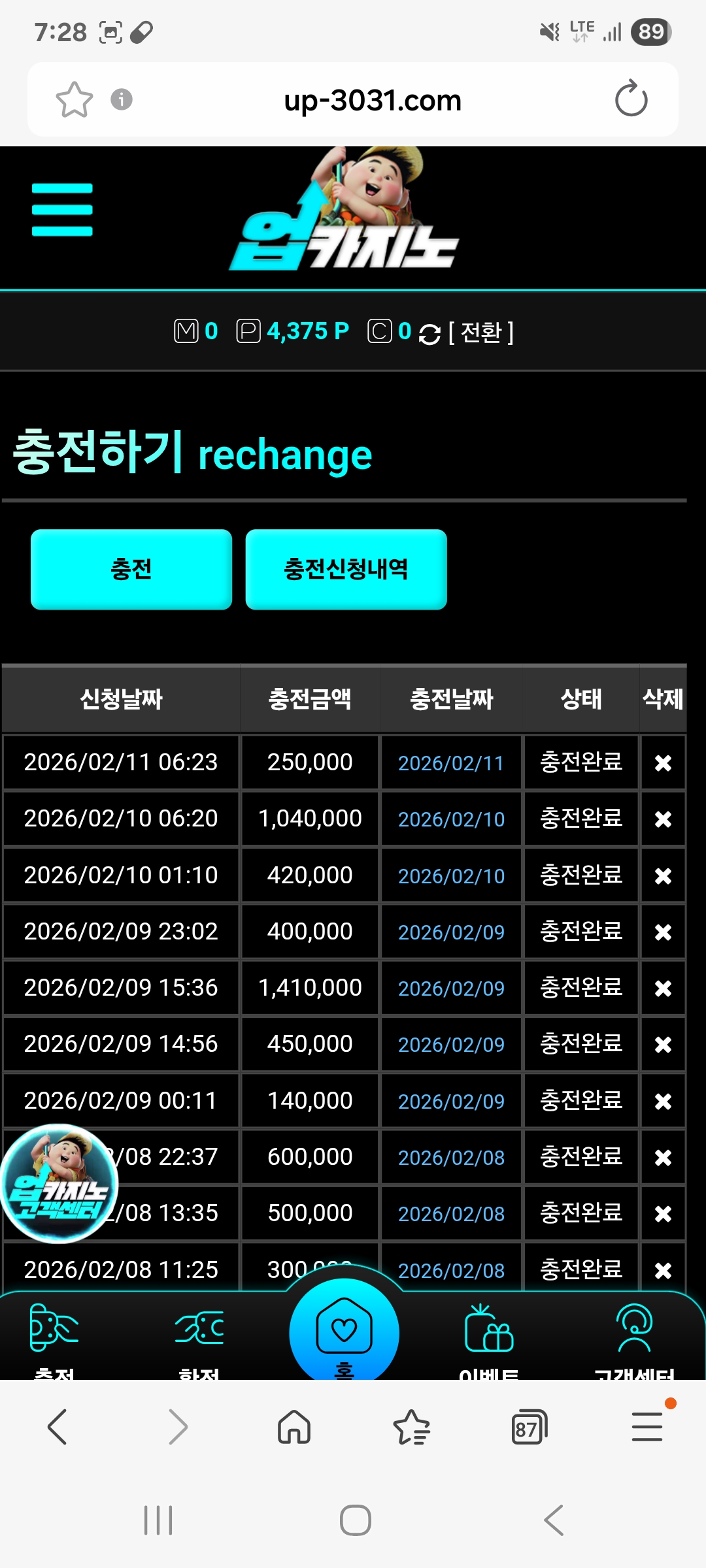Delete the 1,410,000 recharge entry
Image resolution: width=706 pixels, height=1568 pixels.
coord(663,988)
